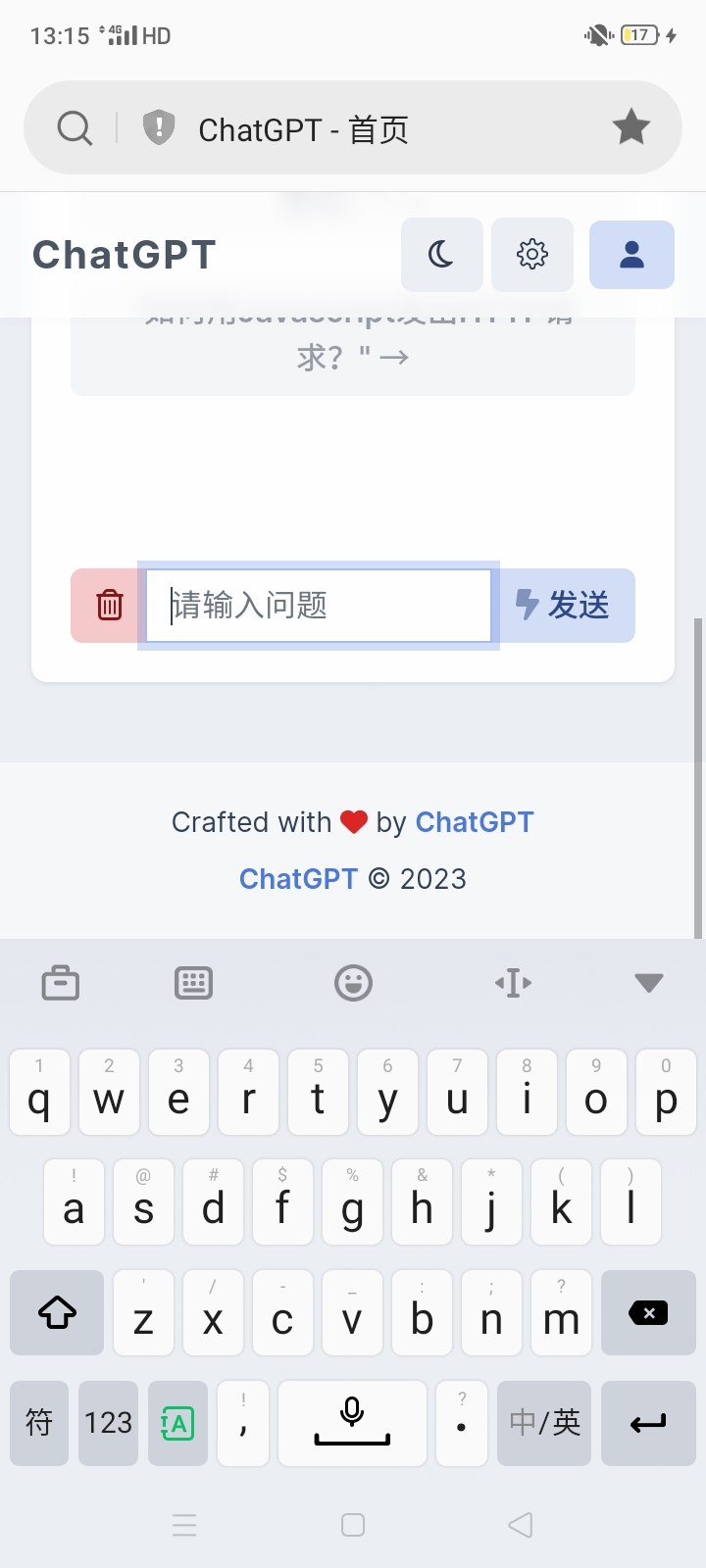The width and height of the screenshot is (706, 1568).
Task: Open the site security shield icon
Action: [159, 127]
